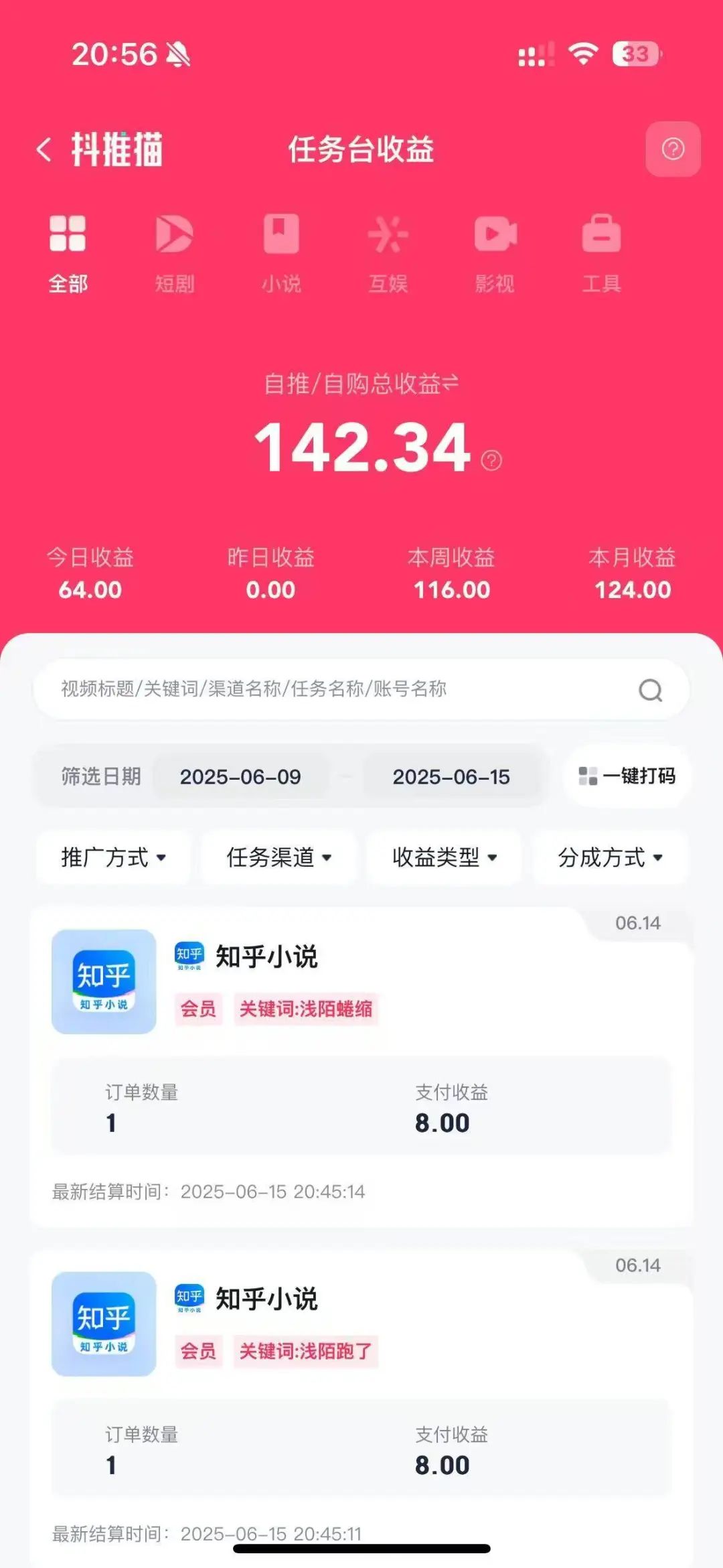Open the 知乎小说 card with keyword 浅陌蜷缩
723x1568 pixels.
click(361, 981)
